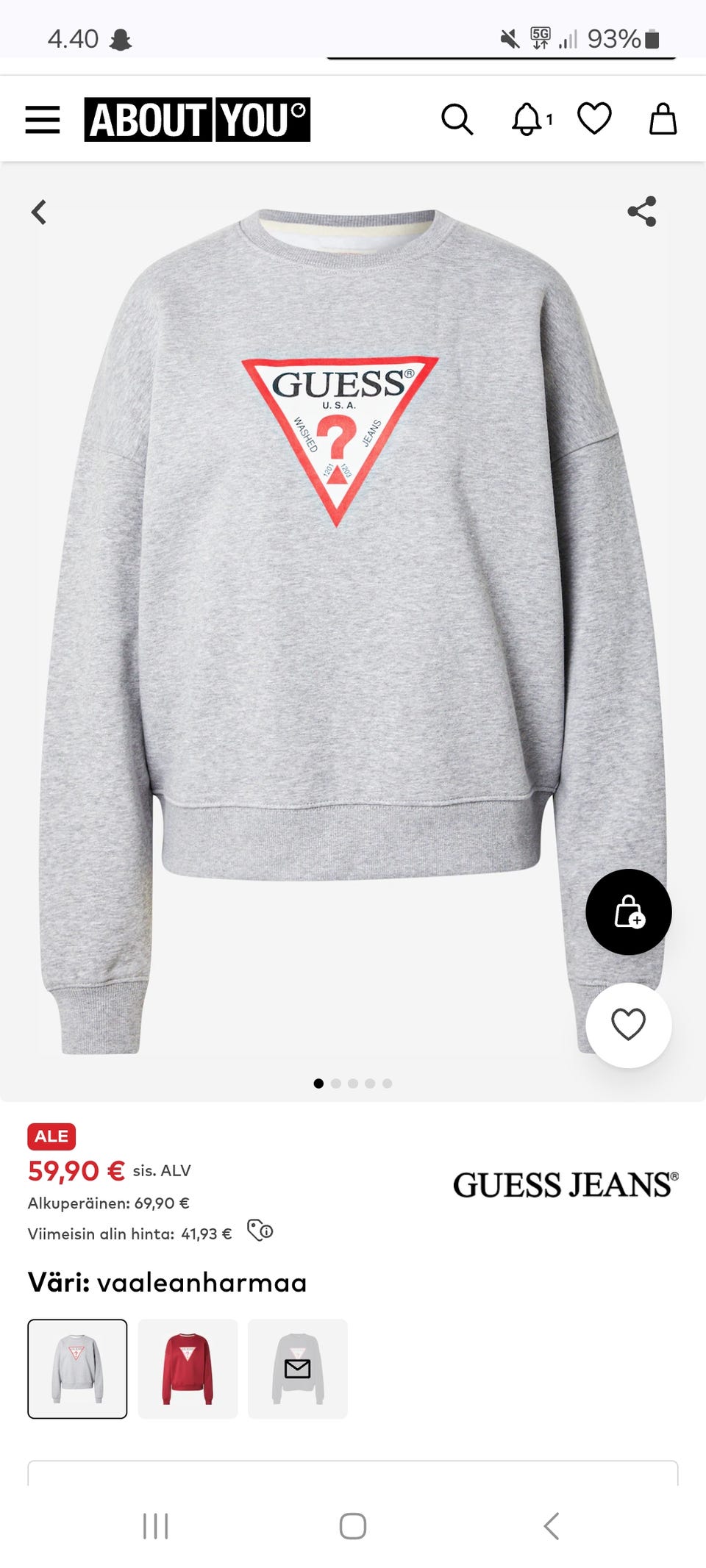Viewport: 706px width, 1568px height.
Task: Add the sweatshirt to the bag
Action: click(x=628, y=912)
